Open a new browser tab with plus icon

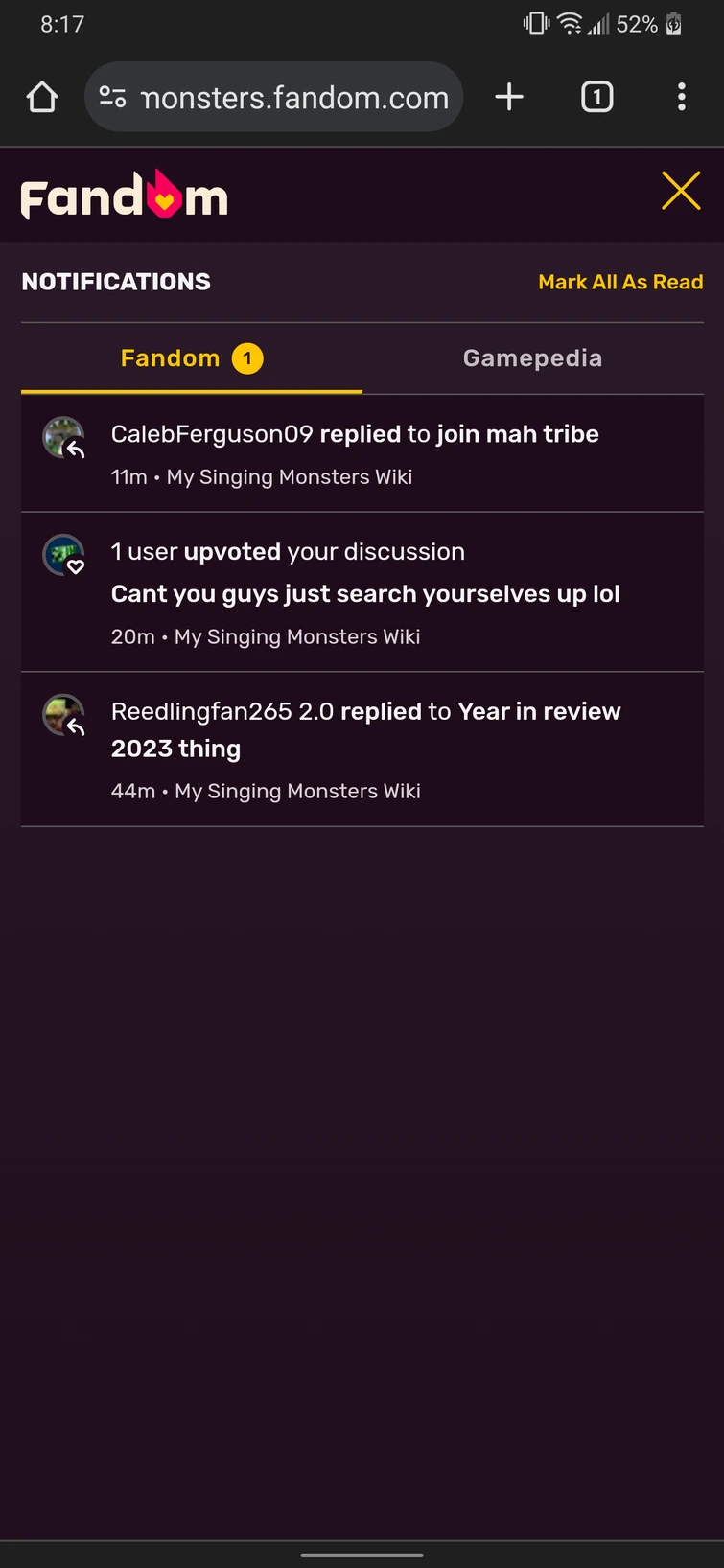coord(509,96)
